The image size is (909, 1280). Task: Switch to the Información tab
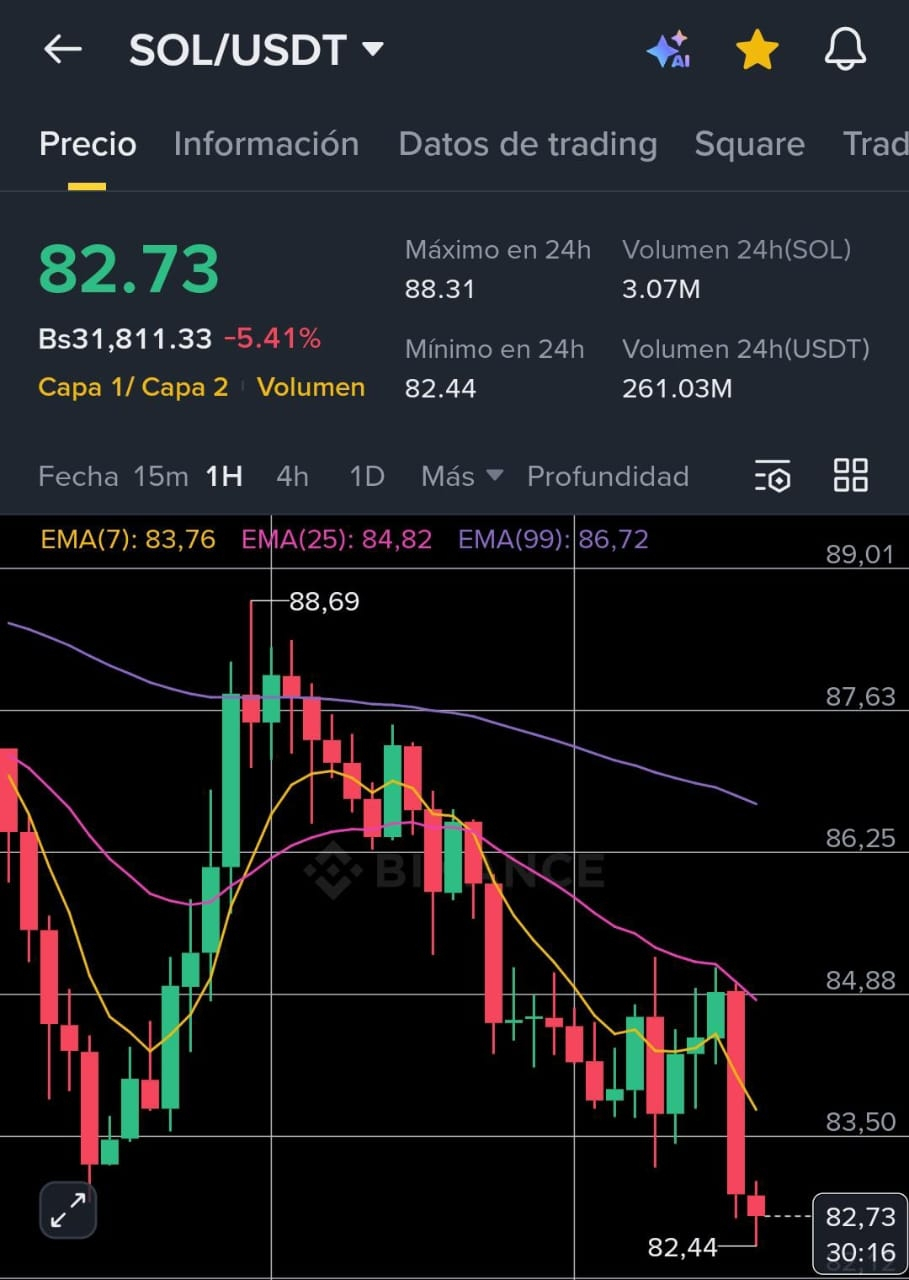[x=266, y=144]
